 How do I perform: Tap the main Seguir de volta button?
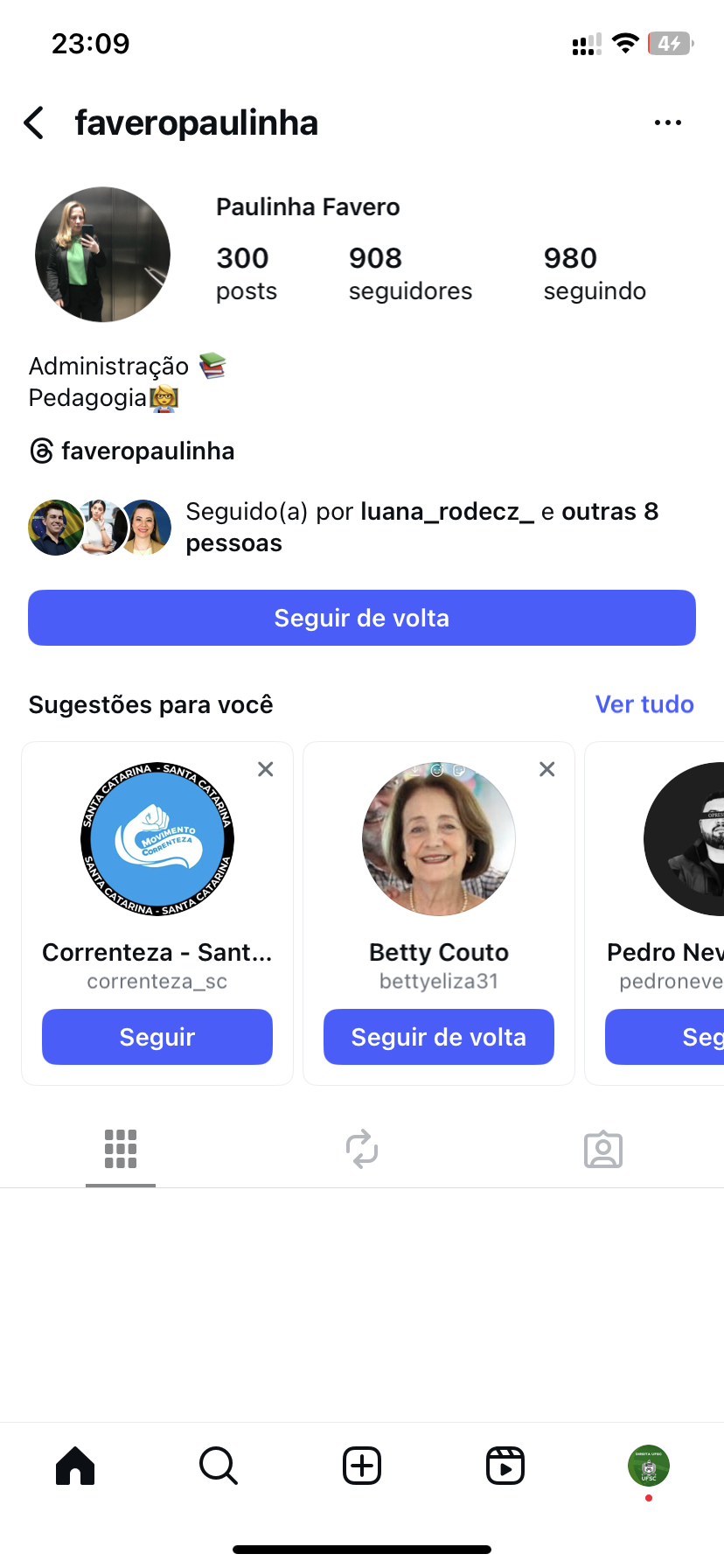pos(362,618)
